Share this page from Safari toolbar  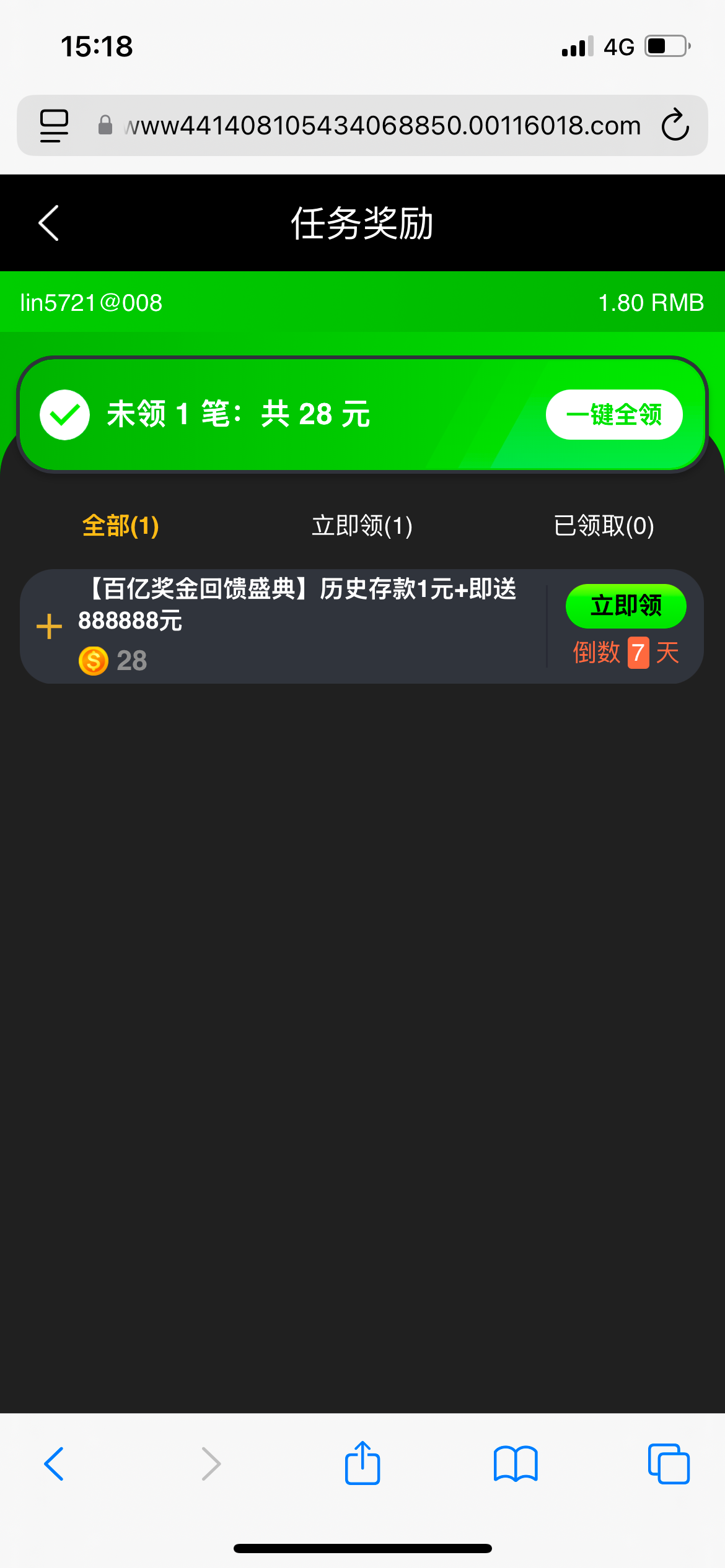tap(362, 1463)
